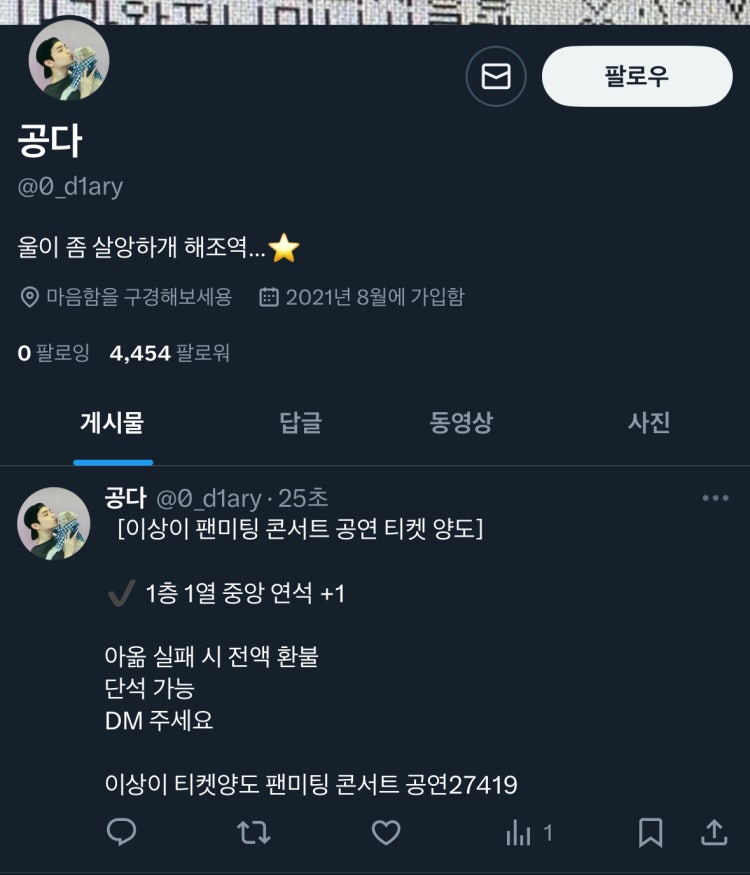Open the 팔로워 list
Viewport: 750px width, 875px height.
[170, 353]
